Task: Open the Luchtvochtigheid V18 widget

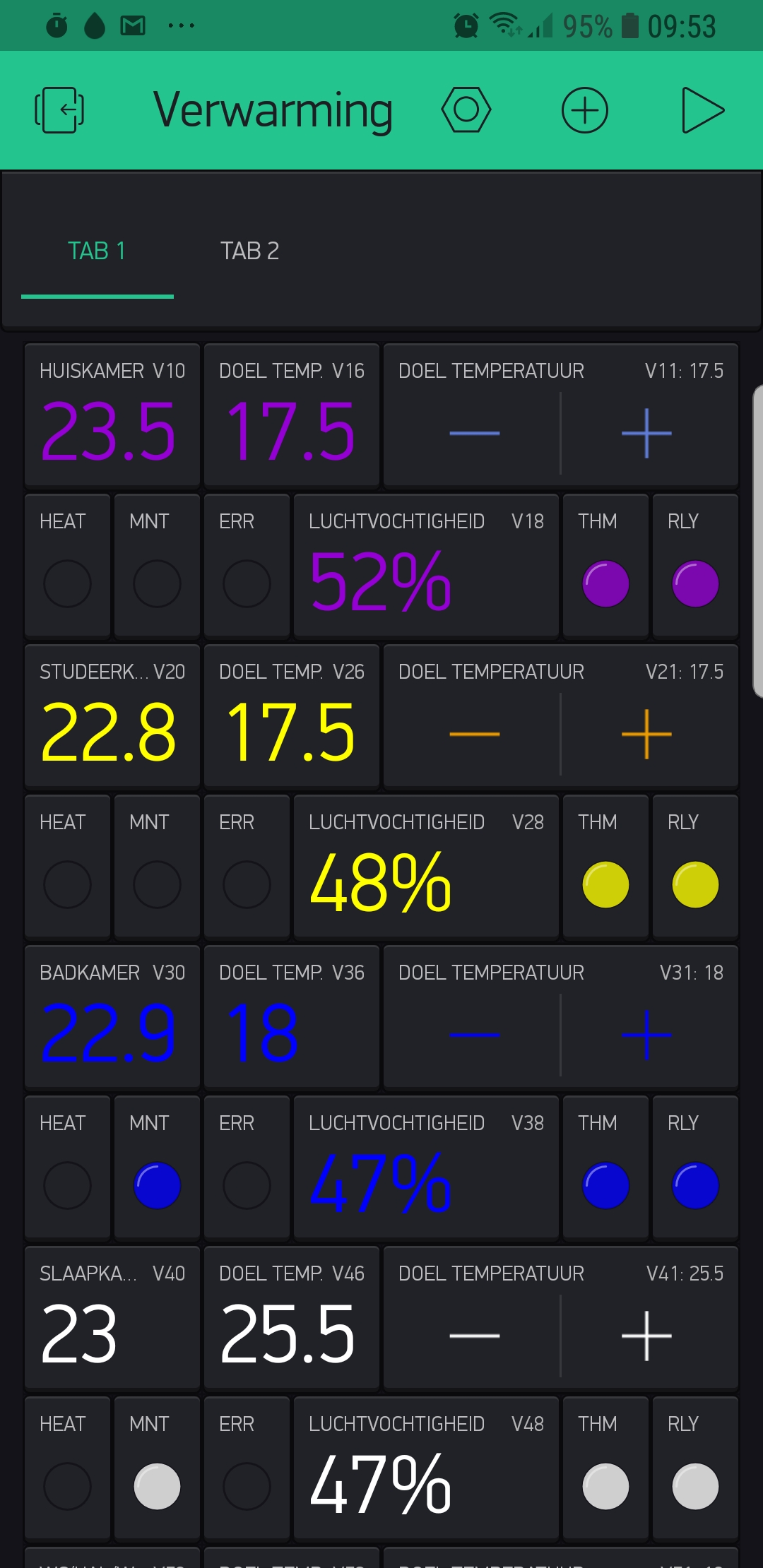Action: (x=426, y=566)
